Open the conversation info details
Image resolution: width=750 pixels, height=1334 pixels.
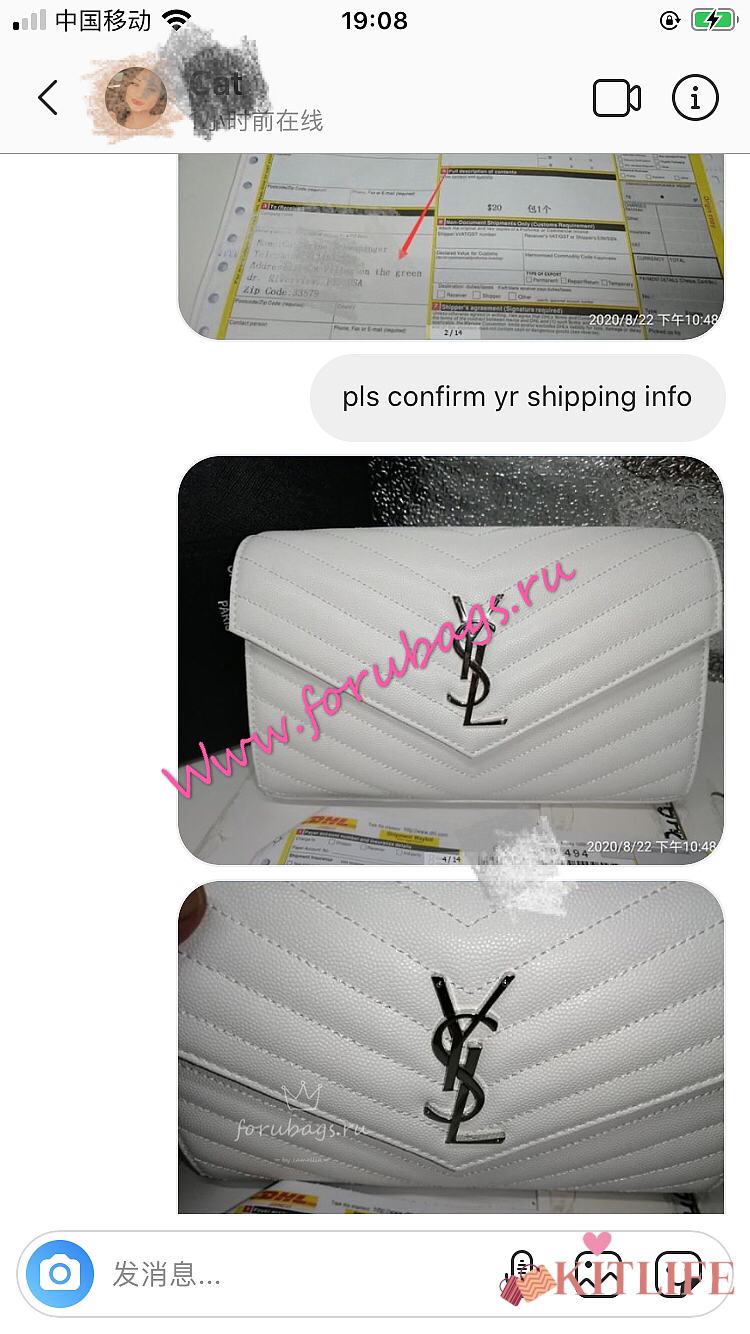[695, 98]
